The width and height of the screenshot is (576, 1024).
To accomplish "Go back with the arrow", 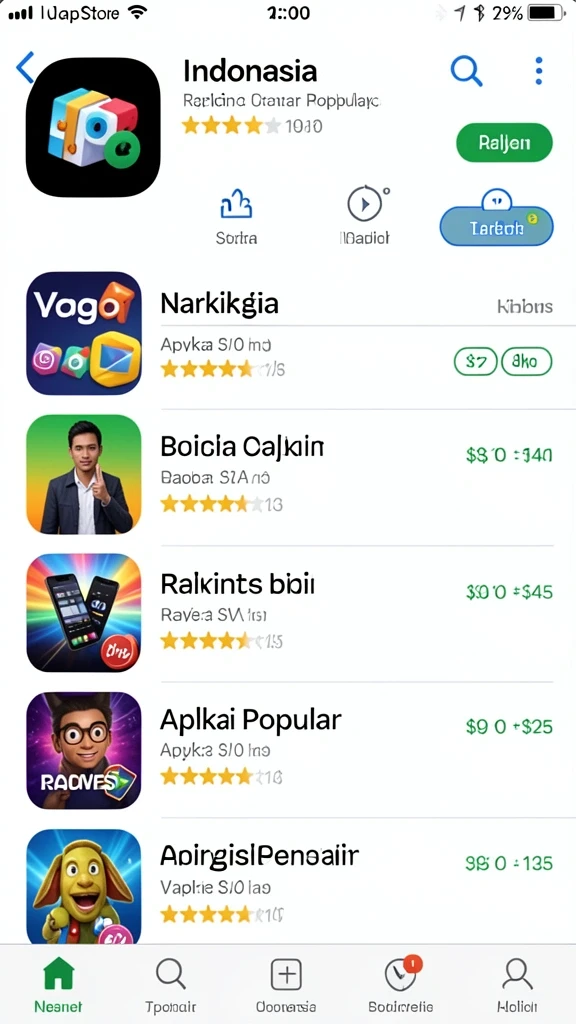I will coord(24,67).
